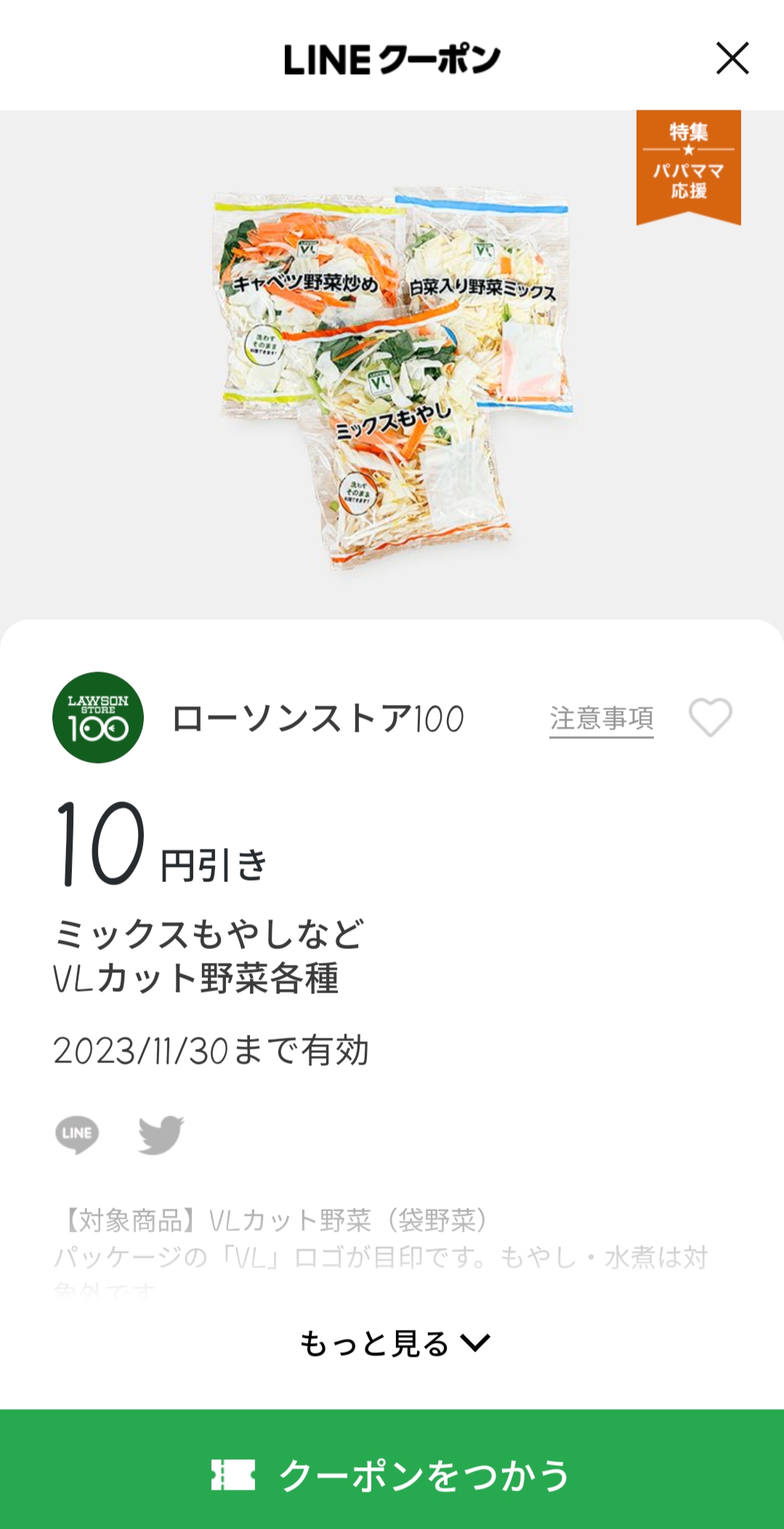Image resolution: width=784 pixels, height=1529 pixels.
Task: Share this coupon on Twitter
Action: pyautogui.click(x=161, y=1134)
